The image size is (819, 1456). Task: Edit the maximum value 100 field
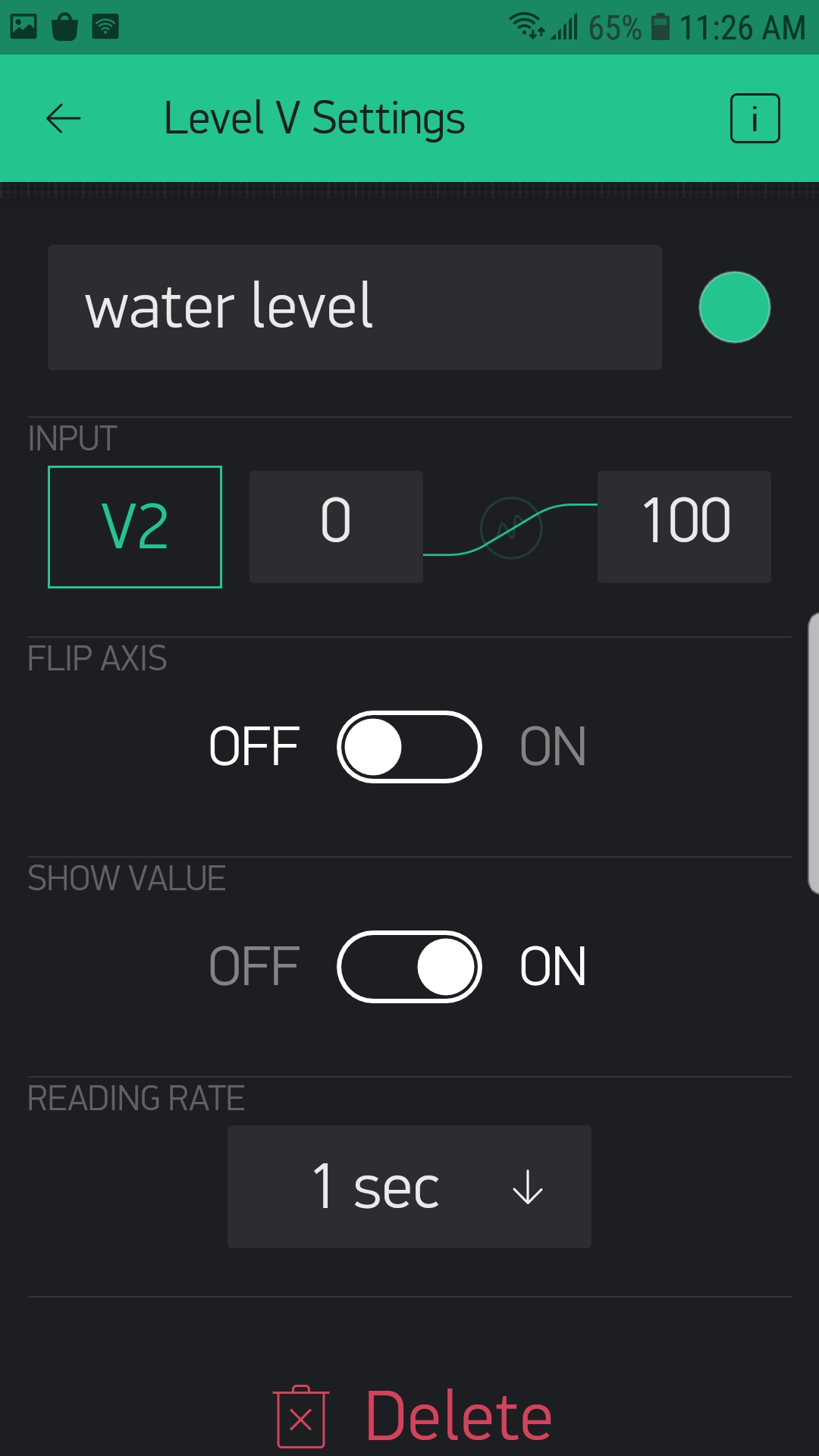pyautogui.click(x=684, y=527)
